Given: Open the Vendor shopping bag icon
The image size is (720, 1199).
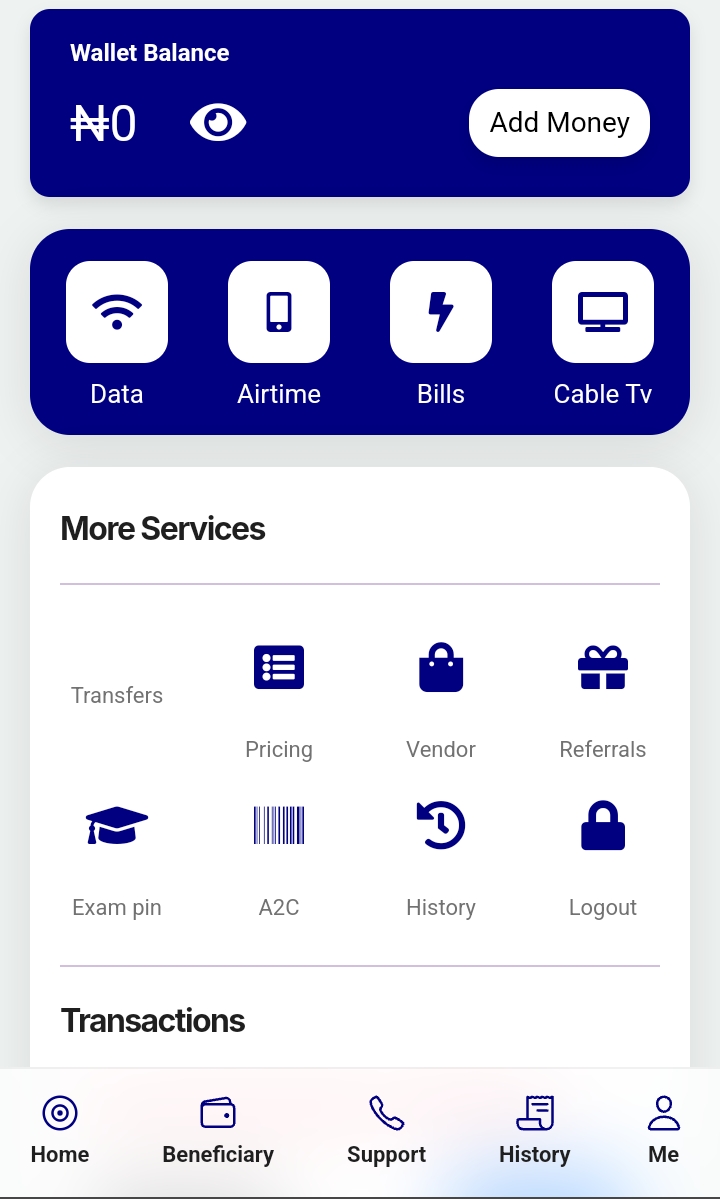Looking at the screenshot, I should point(440,667).
